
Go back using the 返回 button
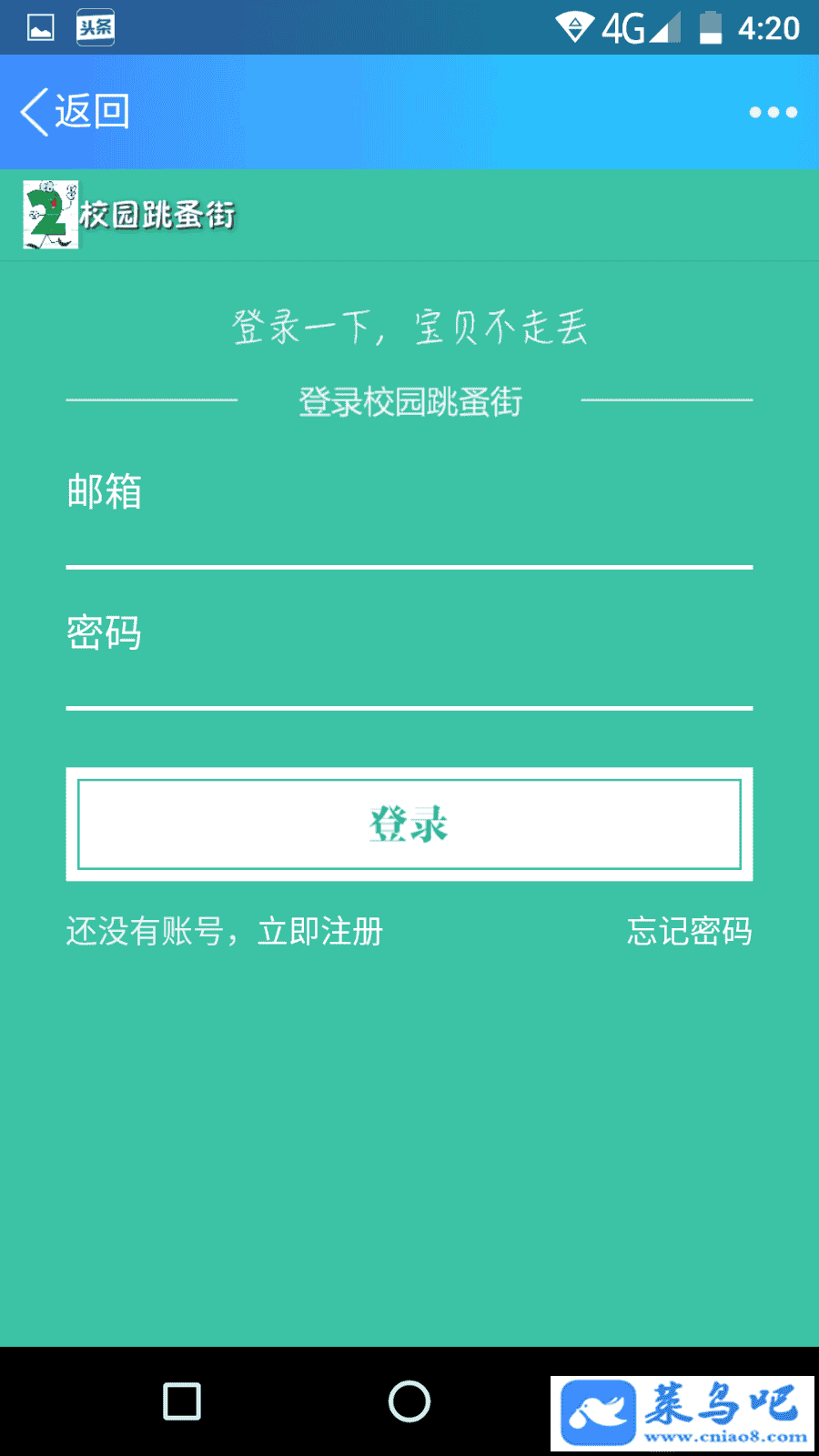75,112
